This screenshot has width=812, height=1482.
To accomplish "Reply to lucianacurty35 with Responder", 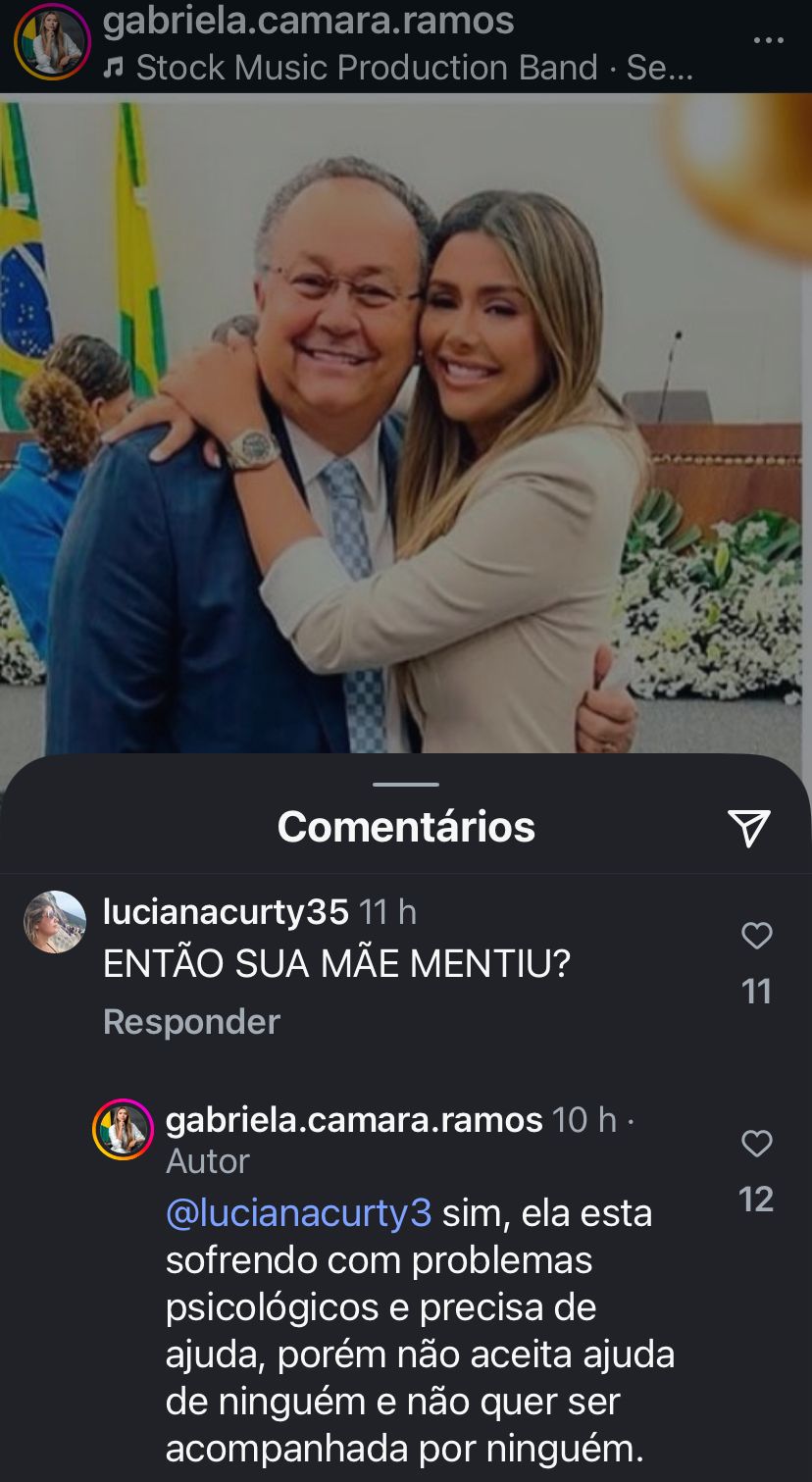I will pos(191,1022).
